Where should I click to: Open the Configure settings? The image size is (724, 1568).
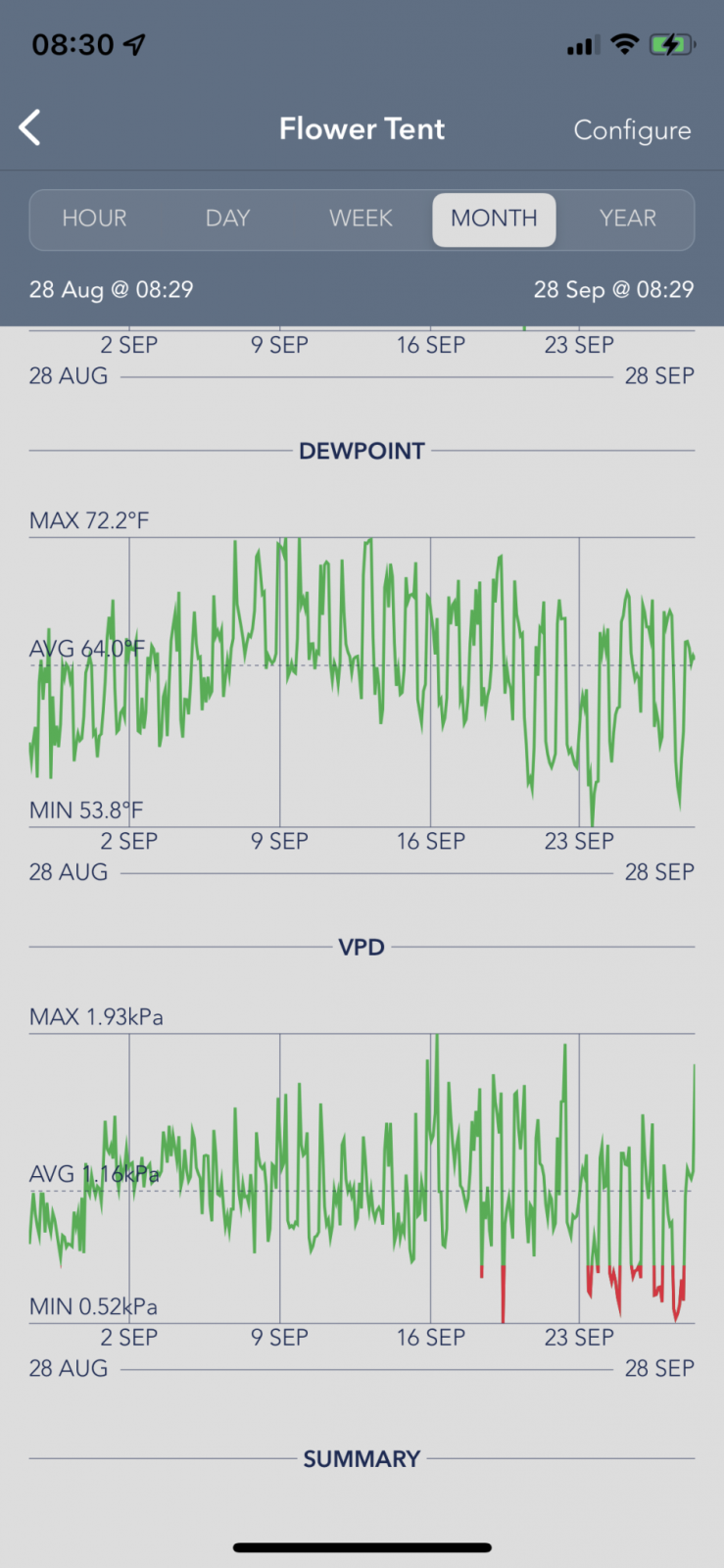tap(632, 130)
